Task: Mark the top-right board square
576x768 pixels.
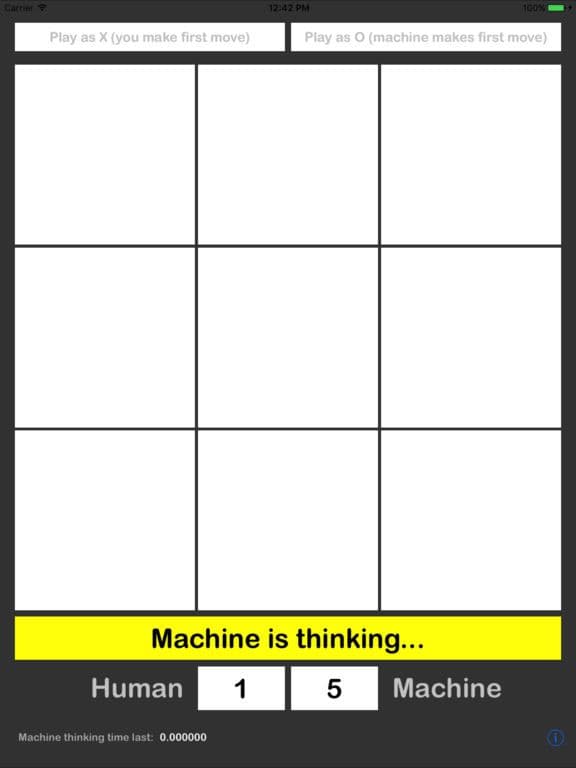Action: (471, 154)
